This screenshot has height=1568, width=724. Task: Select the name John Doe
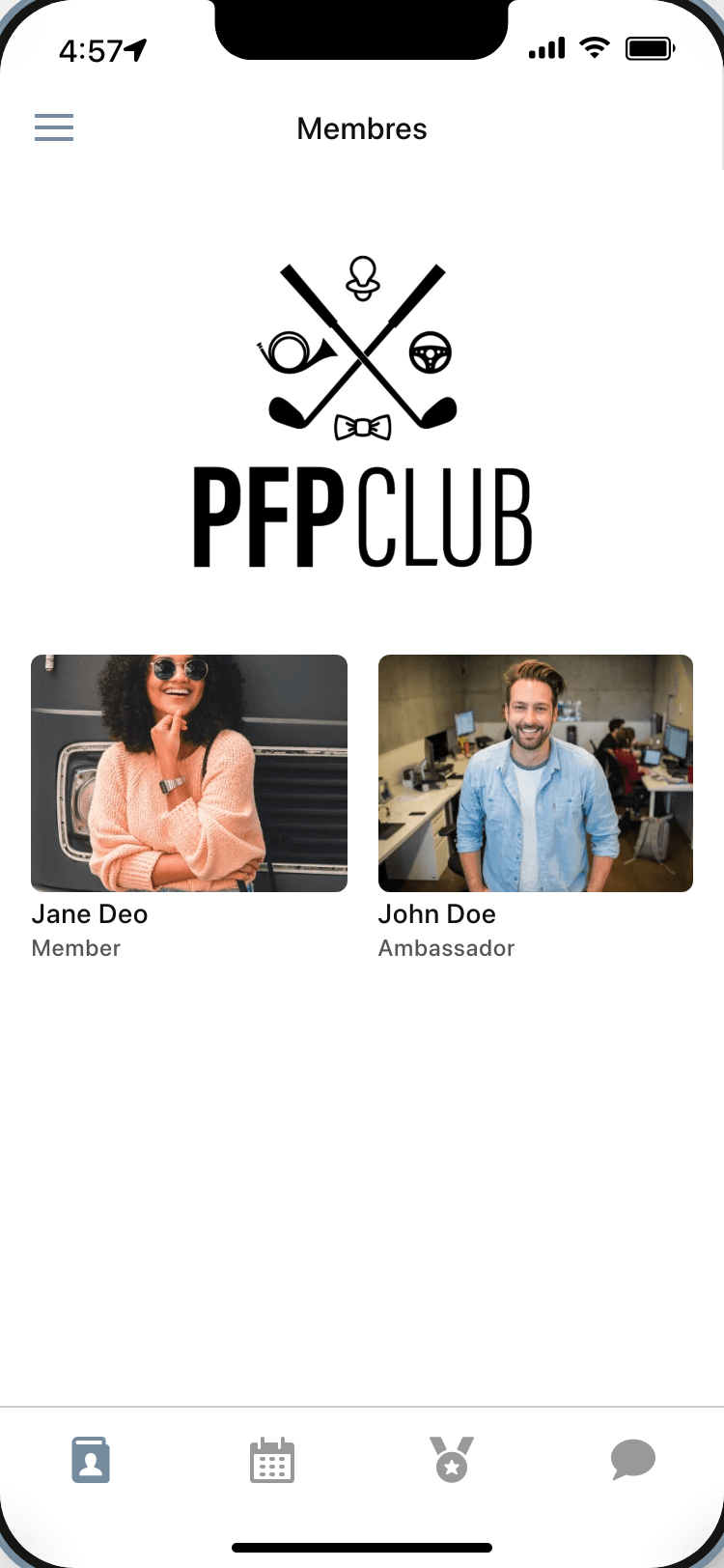[437, 913]
